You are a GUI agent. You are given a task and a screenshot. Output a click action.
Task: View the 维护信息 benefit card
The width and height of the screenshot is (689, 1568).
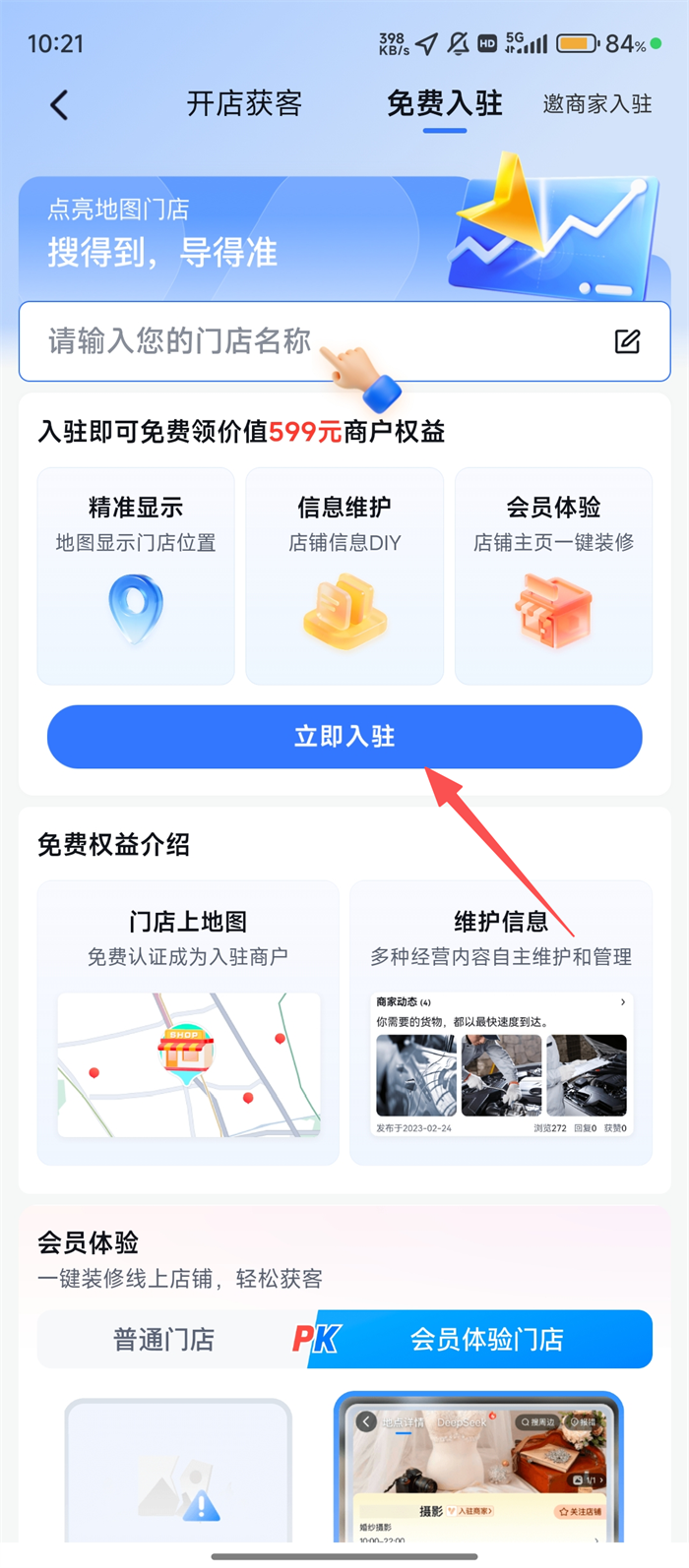coord(501,1023)
